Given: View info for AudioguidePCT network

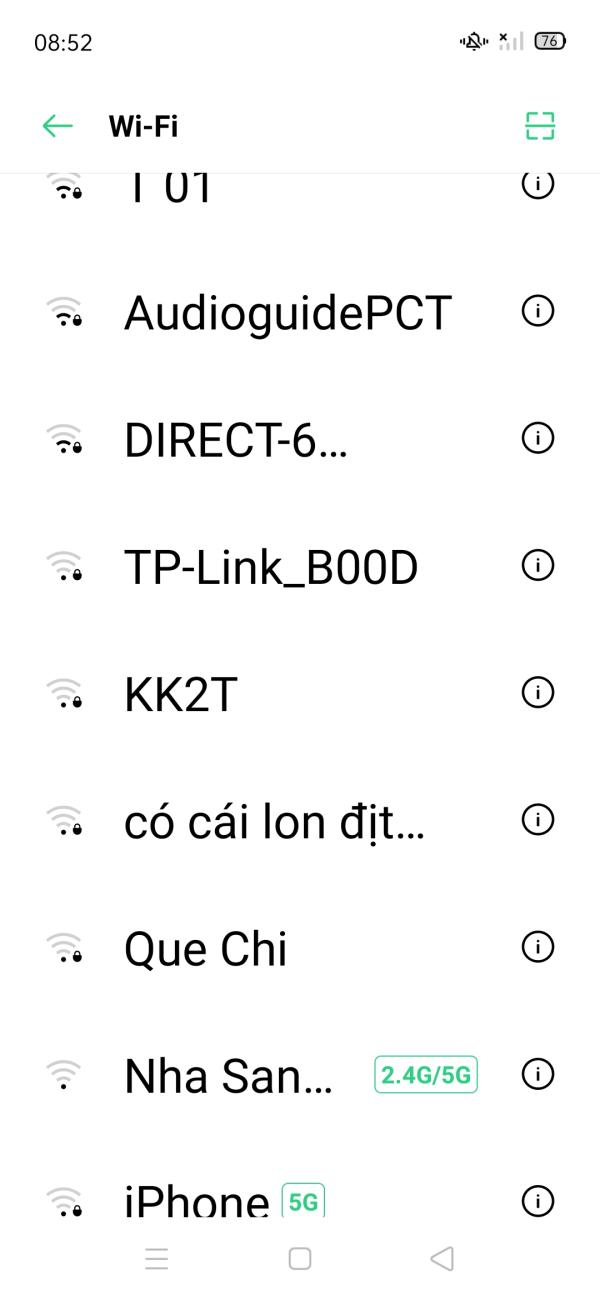Looking at the screenshot, I should pyautogui.click(x=538, y=311).
